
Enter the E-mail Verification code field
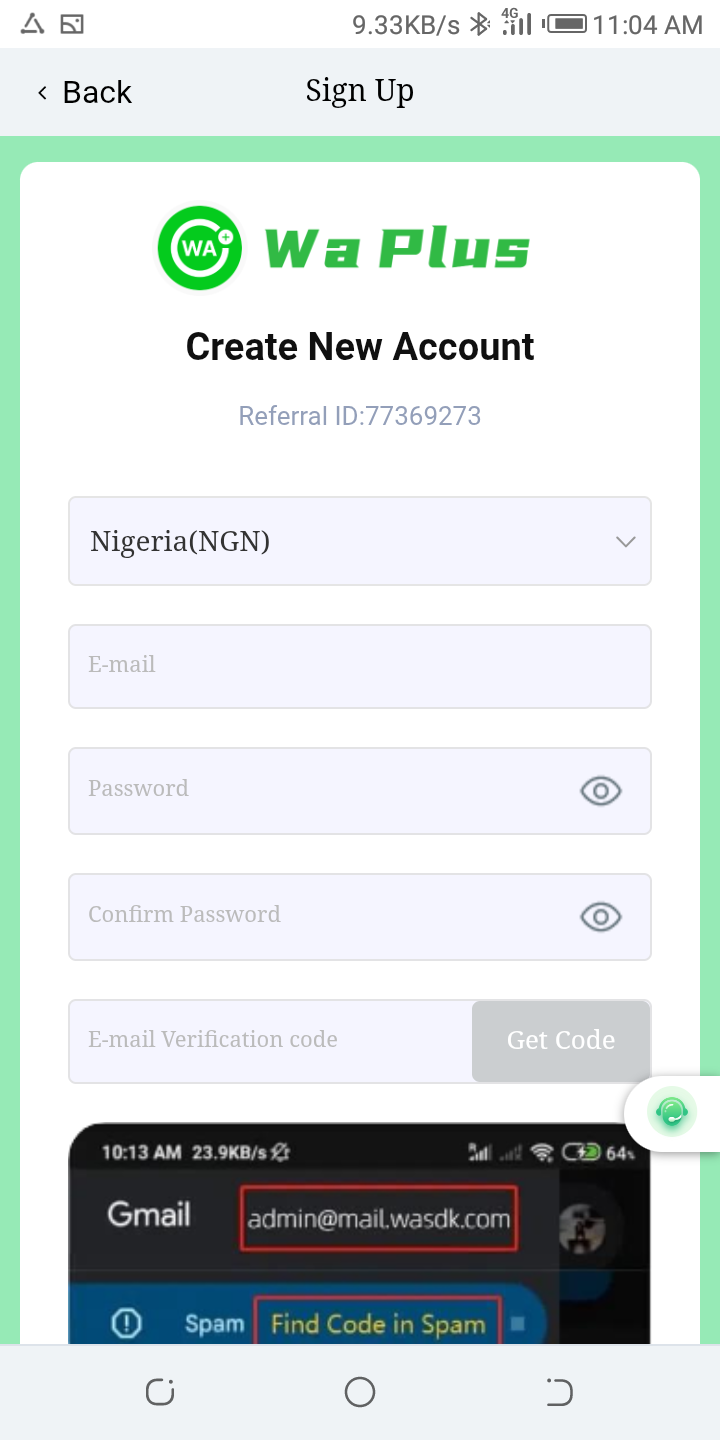point(270,1041)
